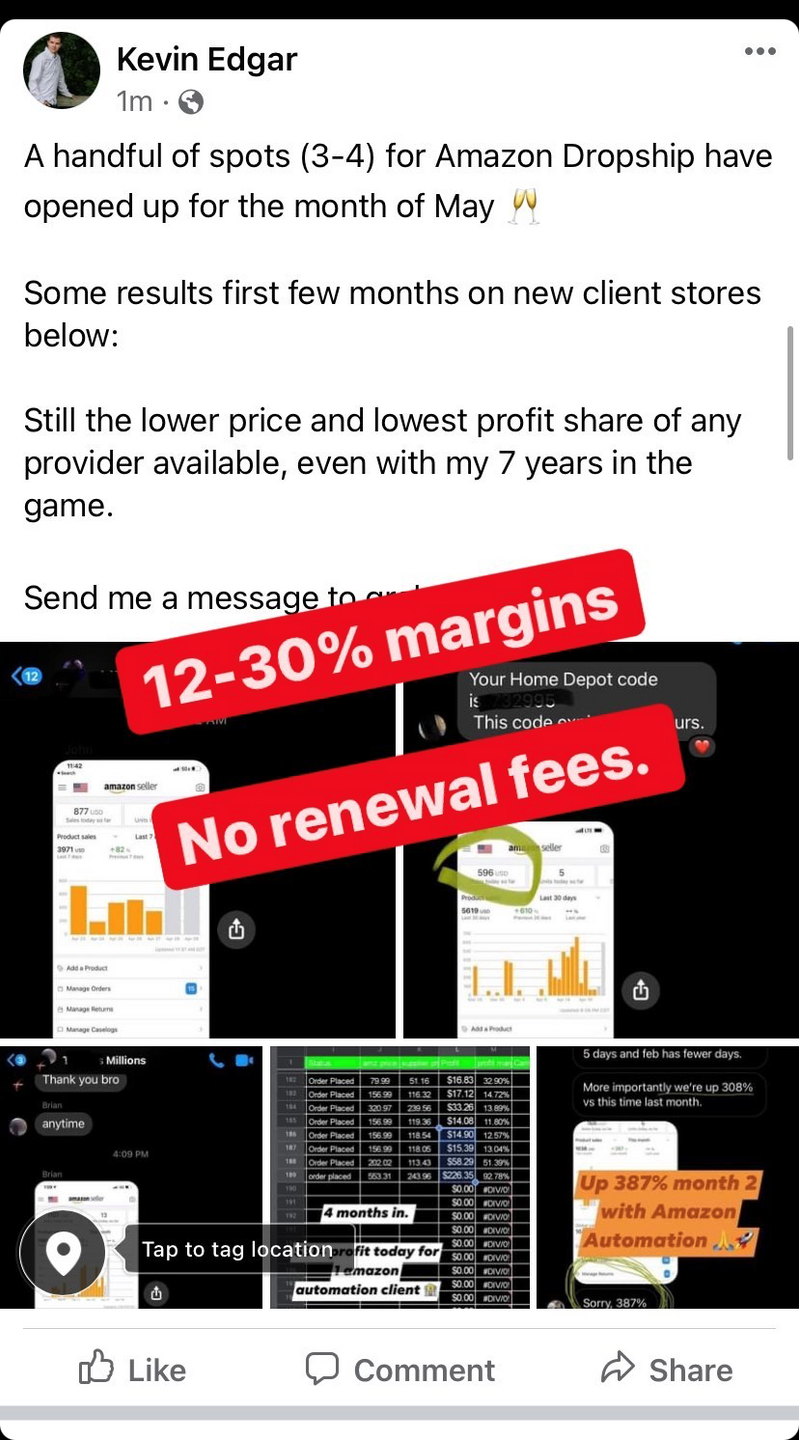Like Kevin Edgar's post
Viewport: 799px width, 1440px height.
132,1369
